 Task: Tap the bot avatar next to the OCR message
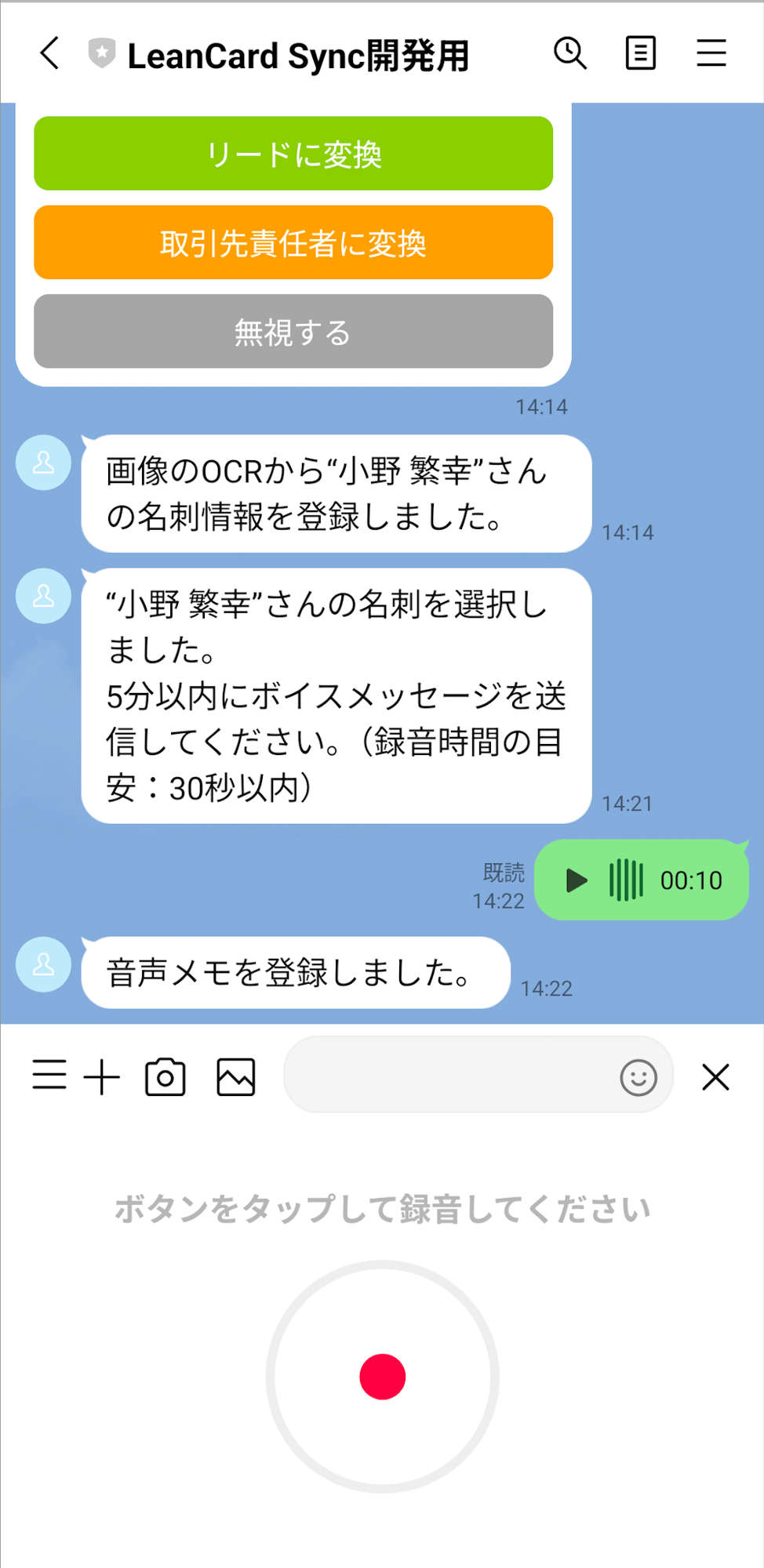coord(42,463)
